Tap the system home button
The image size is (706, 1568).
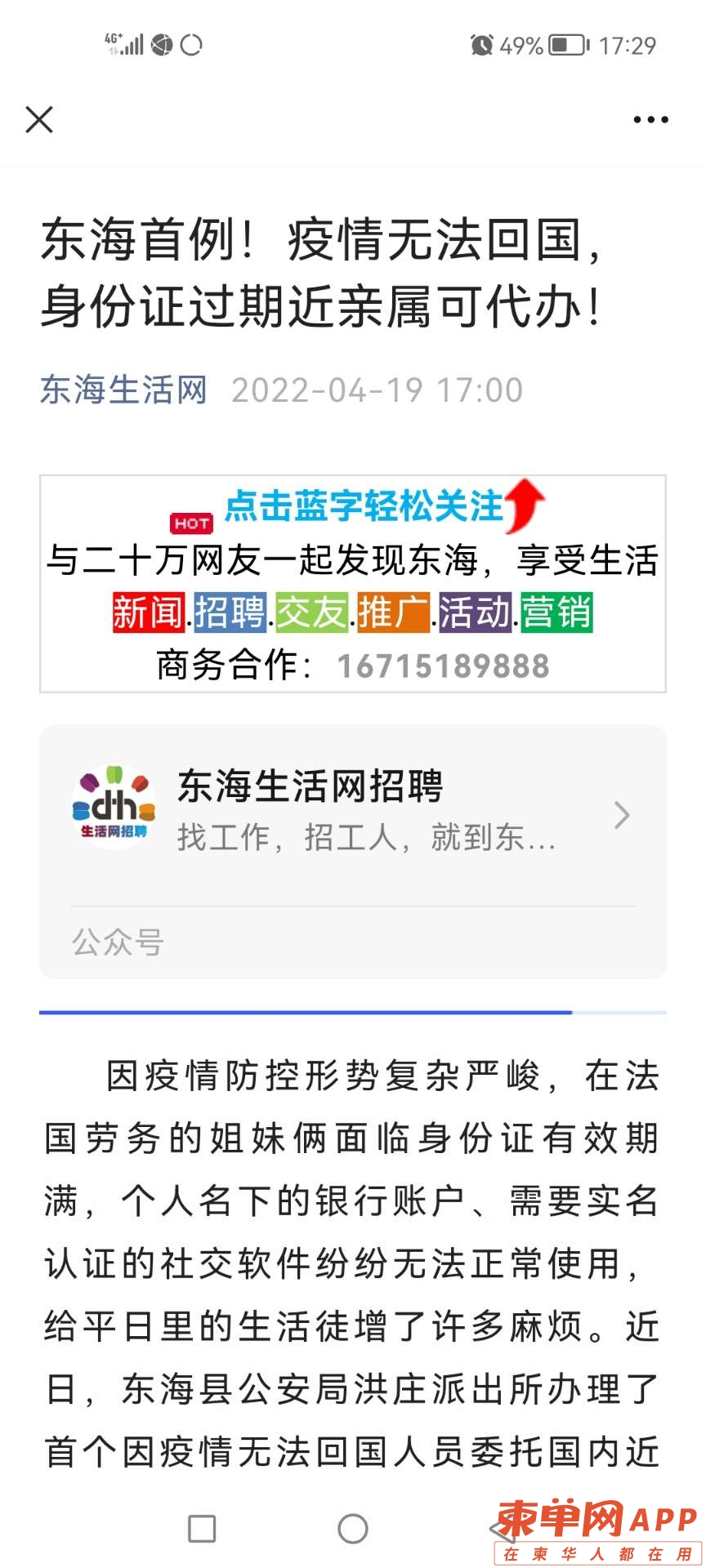[353, 1528]
